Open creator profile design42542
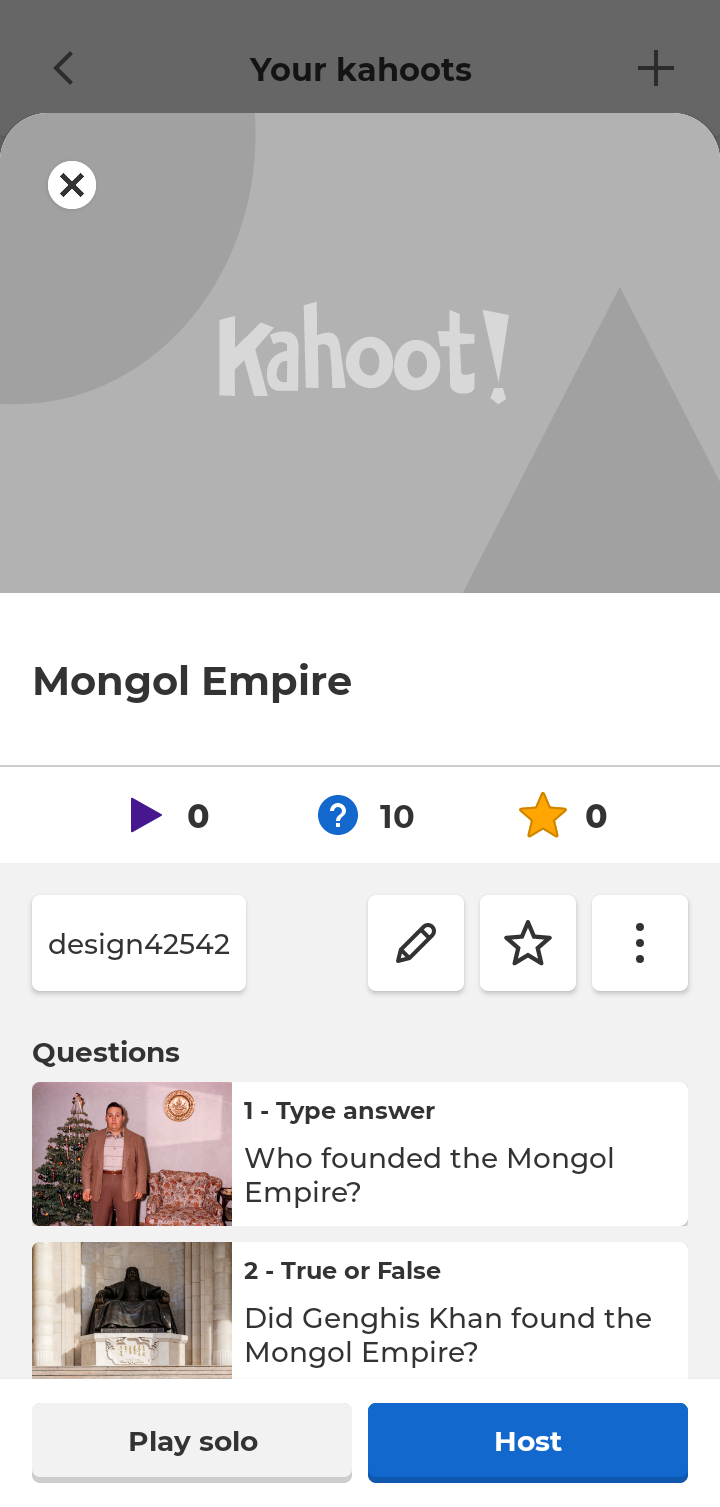The width and height of the screenshot is (720, 1507). (139, 943)
